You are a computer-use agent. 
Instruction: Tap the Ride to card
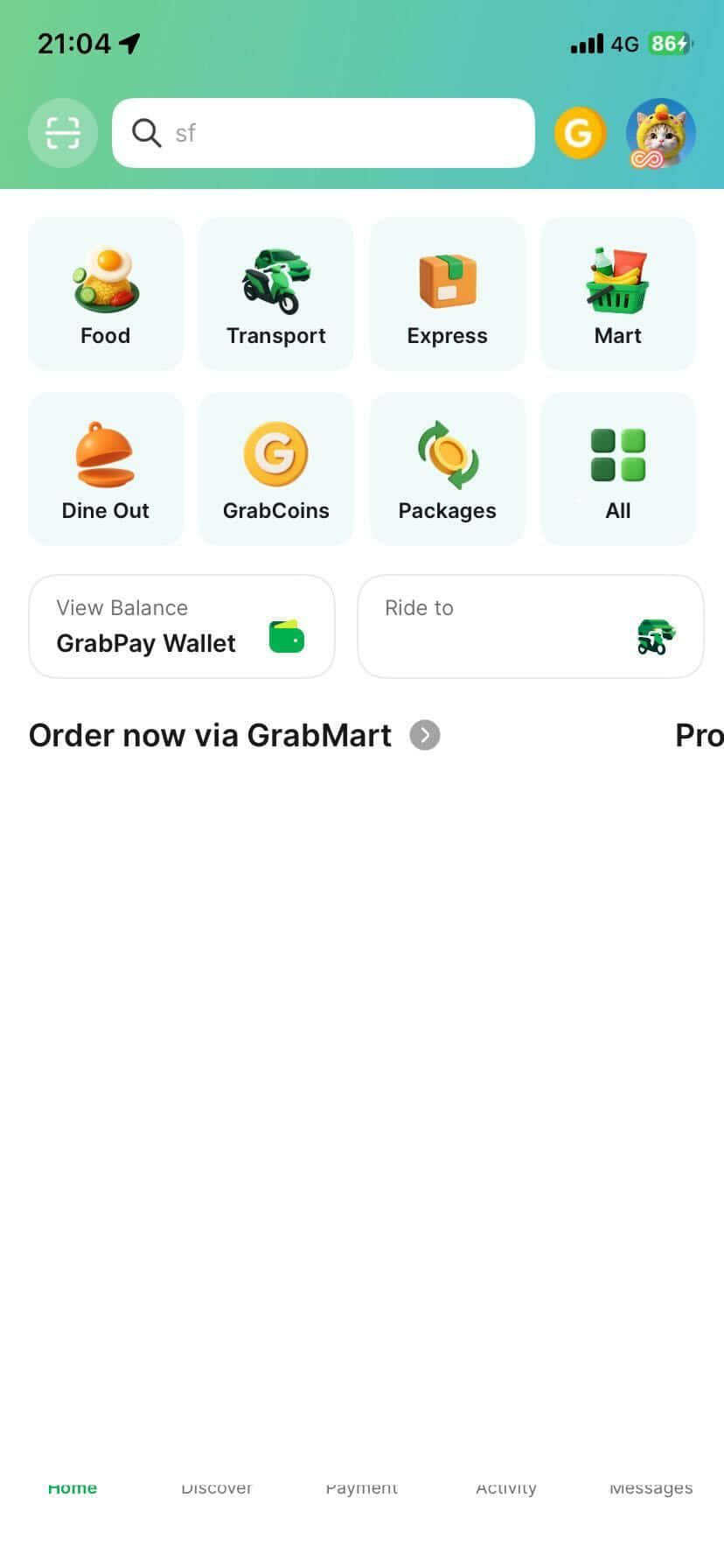click(531, 626)
